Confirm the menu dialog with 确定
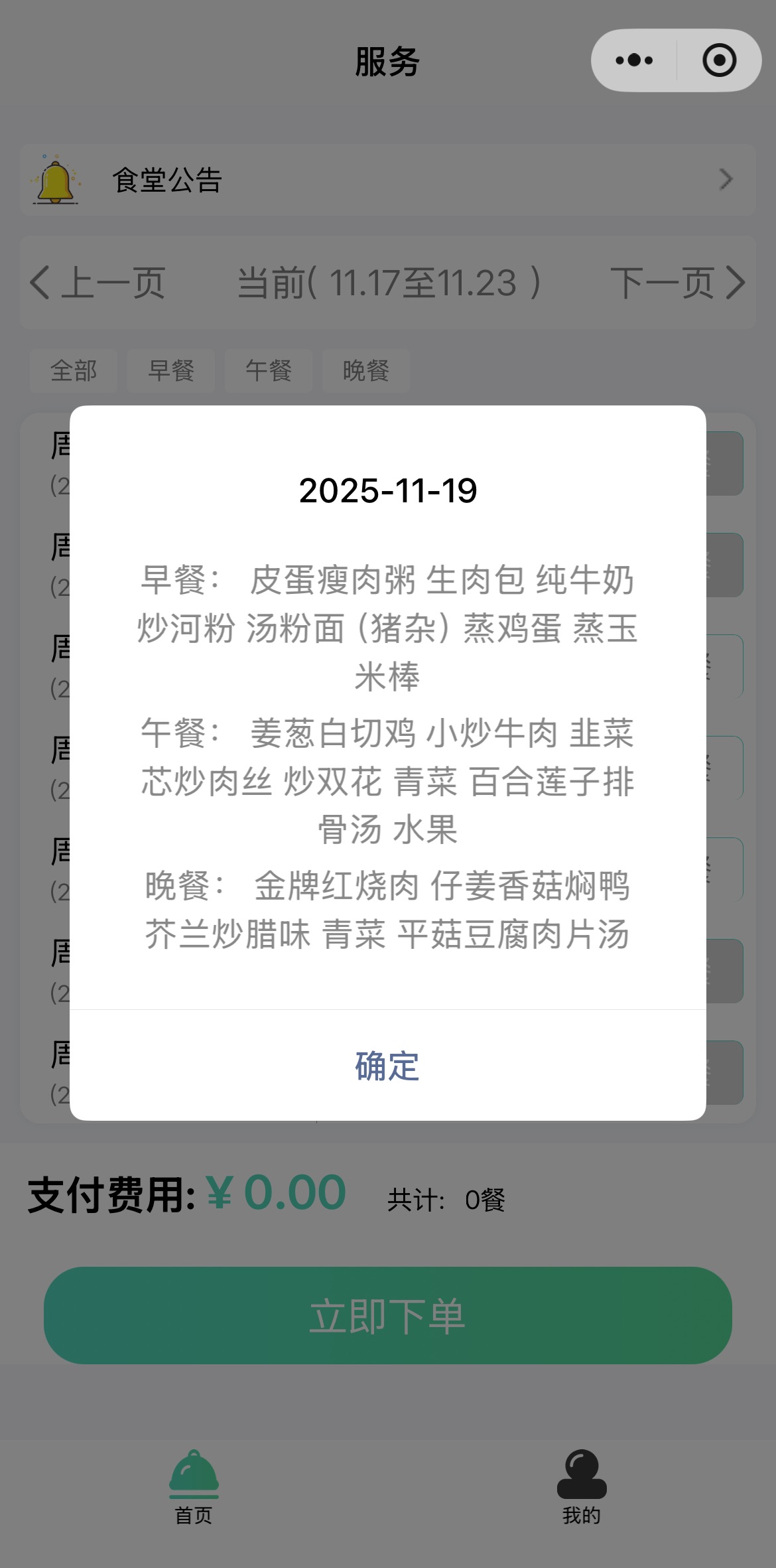Viewport: 776px width, 1568px height. point(387,1066)
